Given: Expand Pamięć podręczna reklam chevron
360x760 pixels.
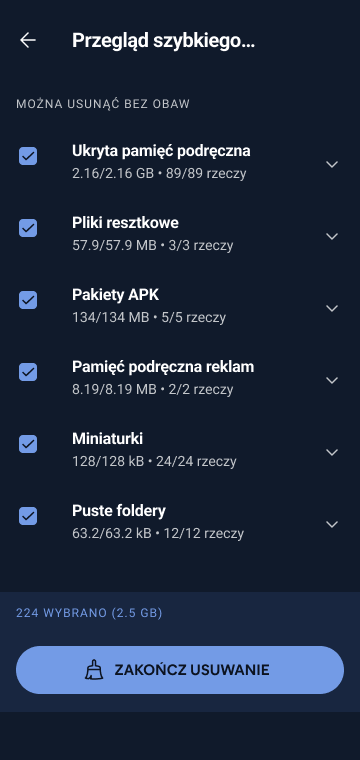Looking at the screenshot, I should pyautogui.click(x=332, y=380).
